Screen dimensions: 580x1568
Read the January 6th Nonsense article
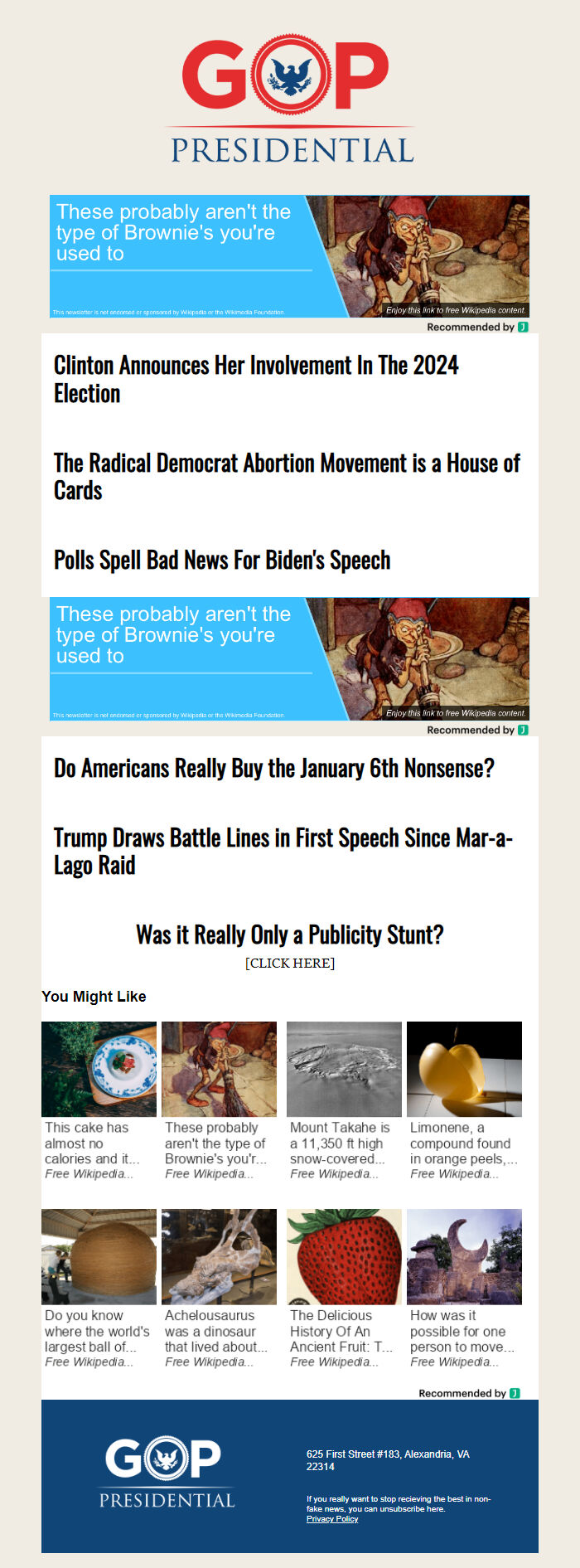point(273,769)
